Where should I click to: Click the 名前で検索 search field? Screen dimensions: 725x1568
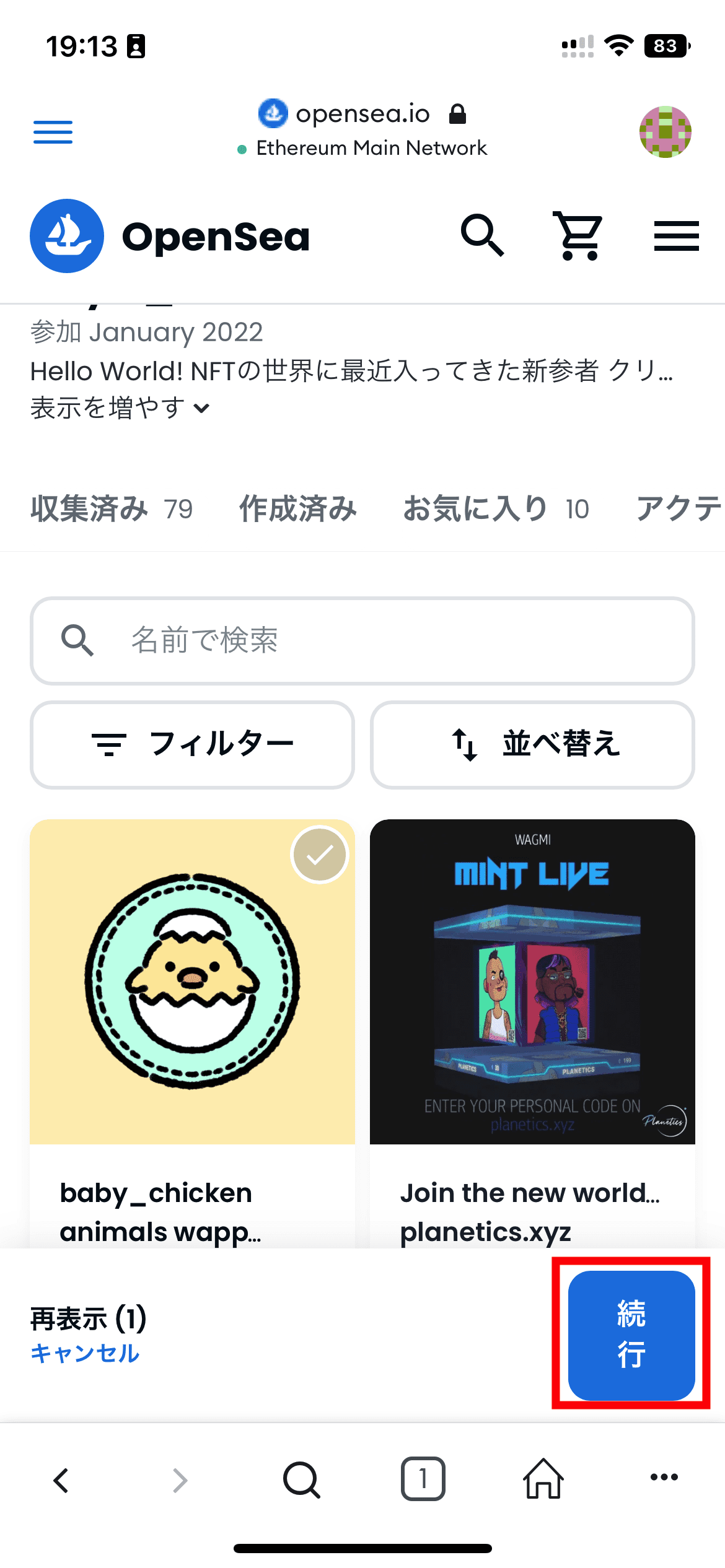362,641
